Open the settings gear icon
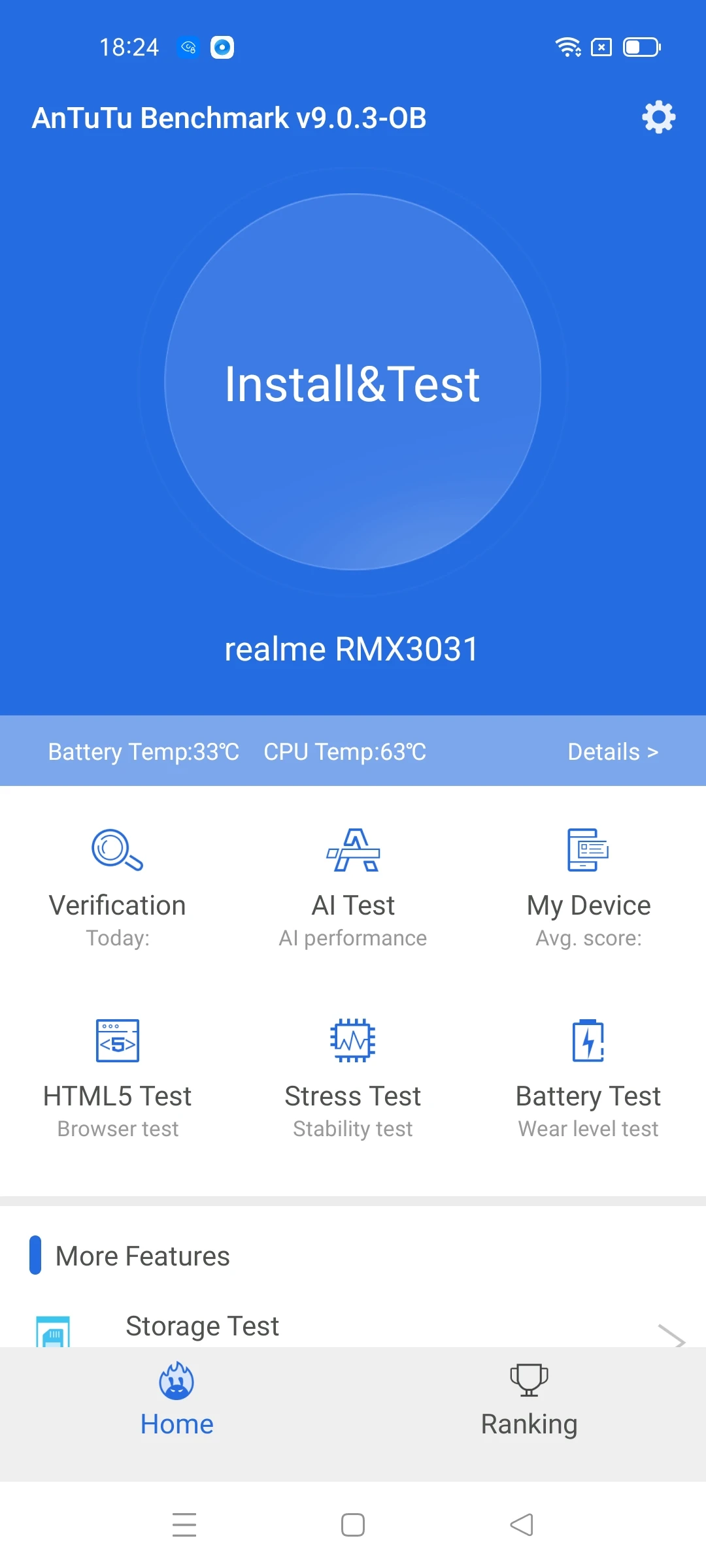The width and height of the screenshot is (706, 1568). (658, 118)
